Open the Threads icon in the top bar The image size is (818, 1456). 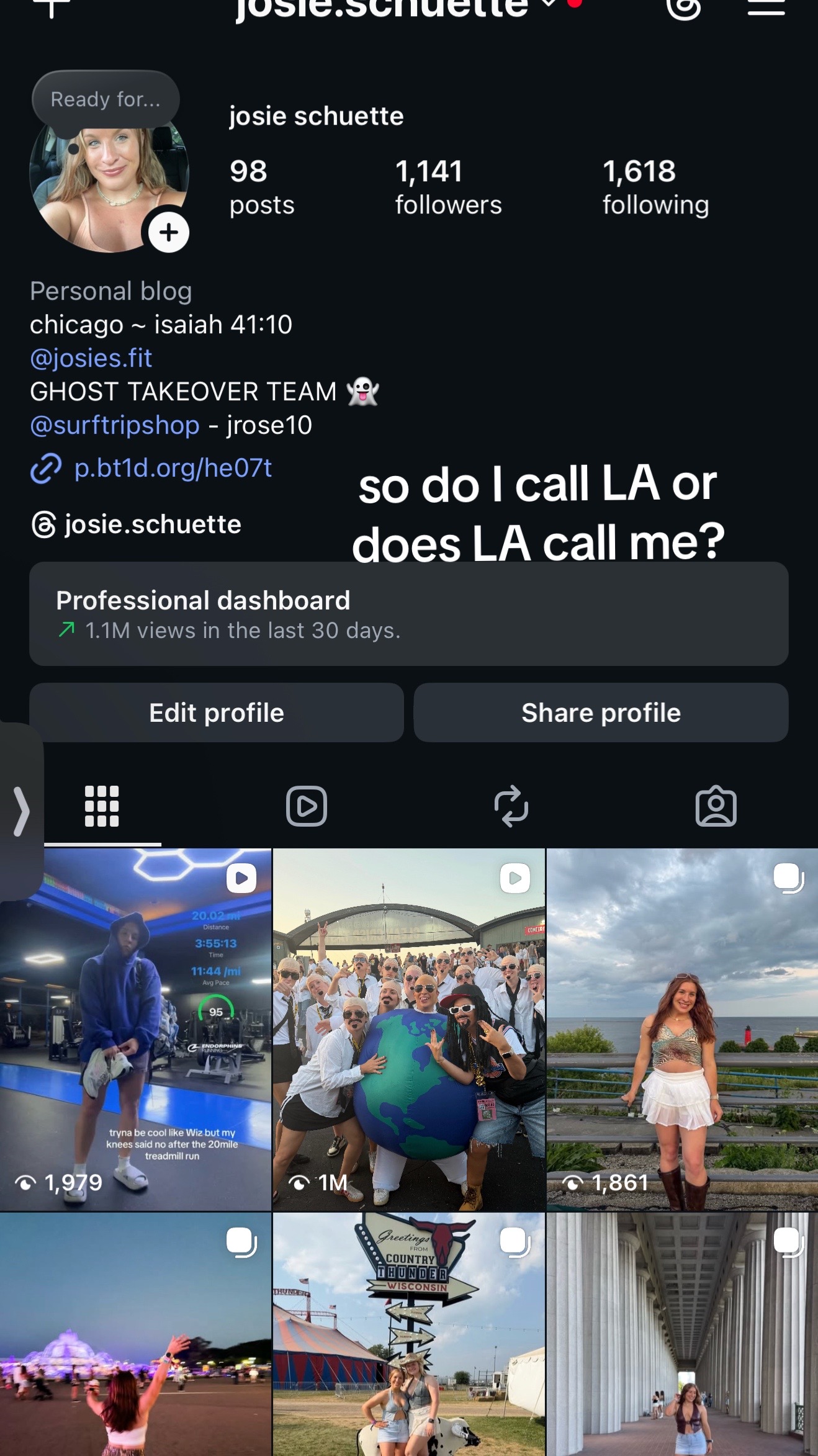[683, 8]
